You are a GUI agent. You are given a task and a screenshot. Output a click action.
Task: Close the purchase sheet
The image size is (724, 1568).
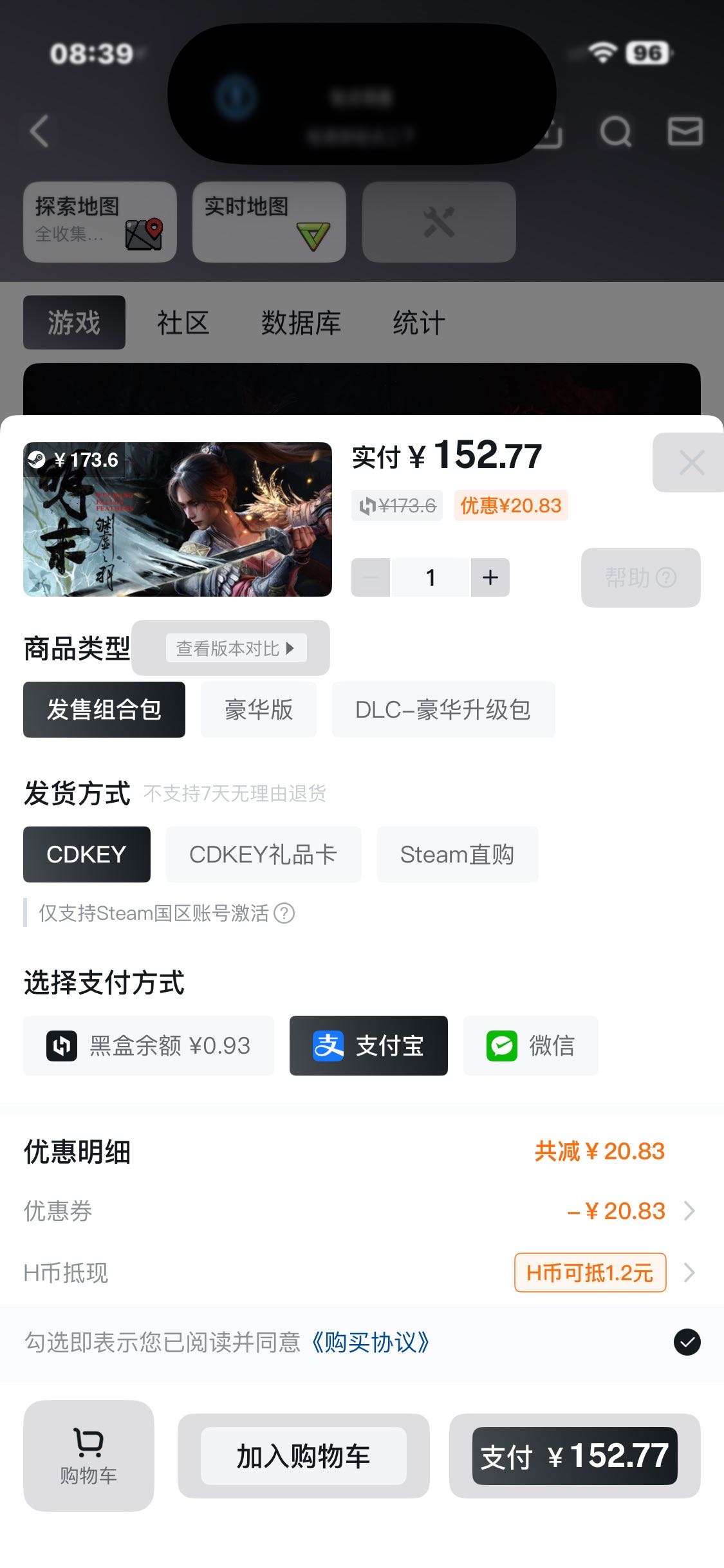pos(691,462)
